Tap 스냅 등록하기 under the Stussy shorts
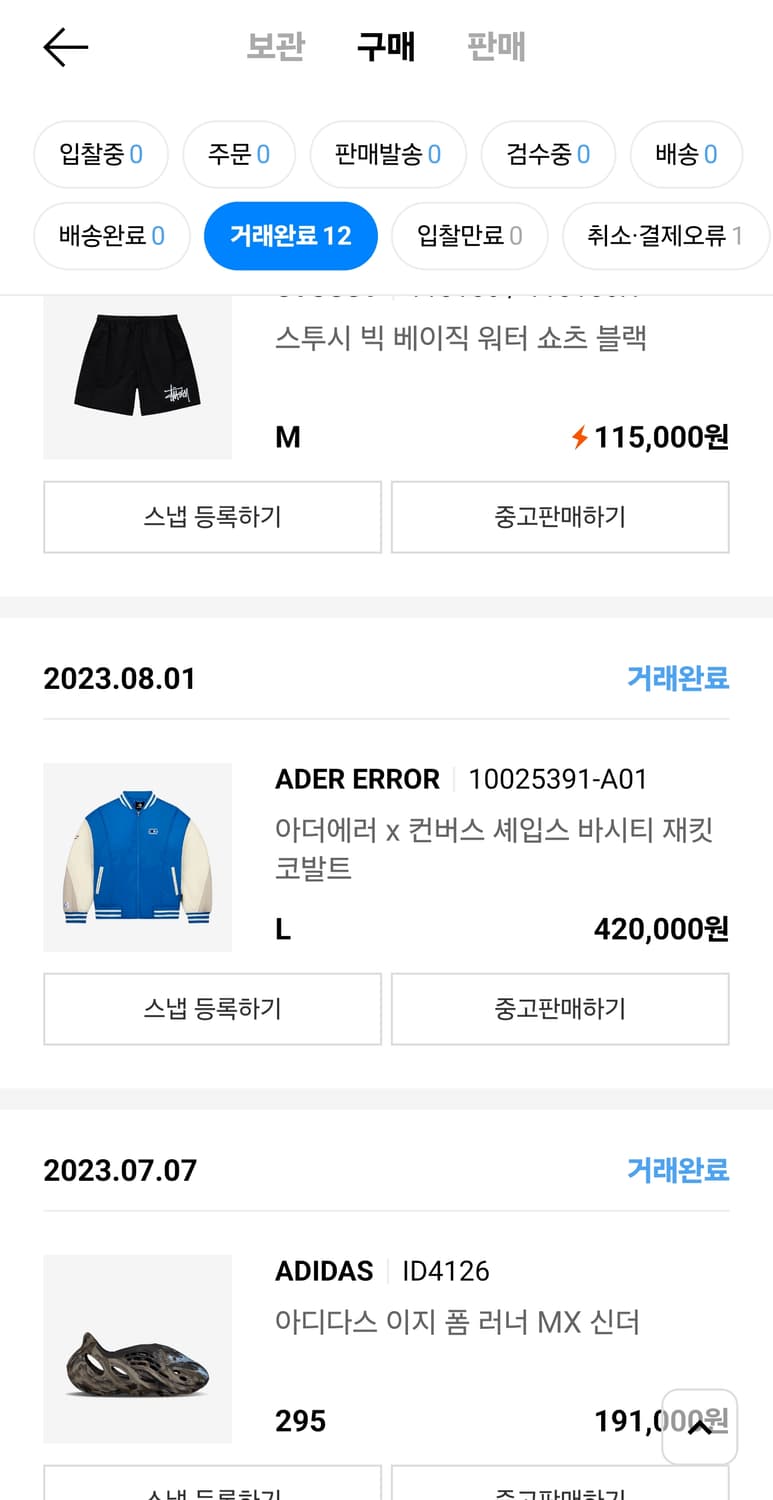Screen dimensions: 773x1500 point(212,517)
